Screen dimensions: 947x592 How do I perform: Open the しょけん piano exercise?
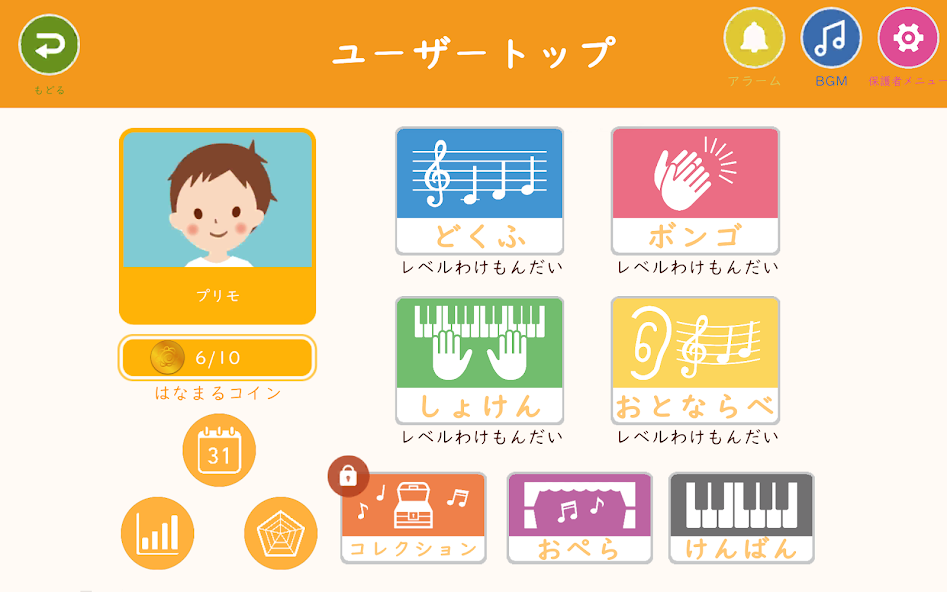[x=479, y=360]
